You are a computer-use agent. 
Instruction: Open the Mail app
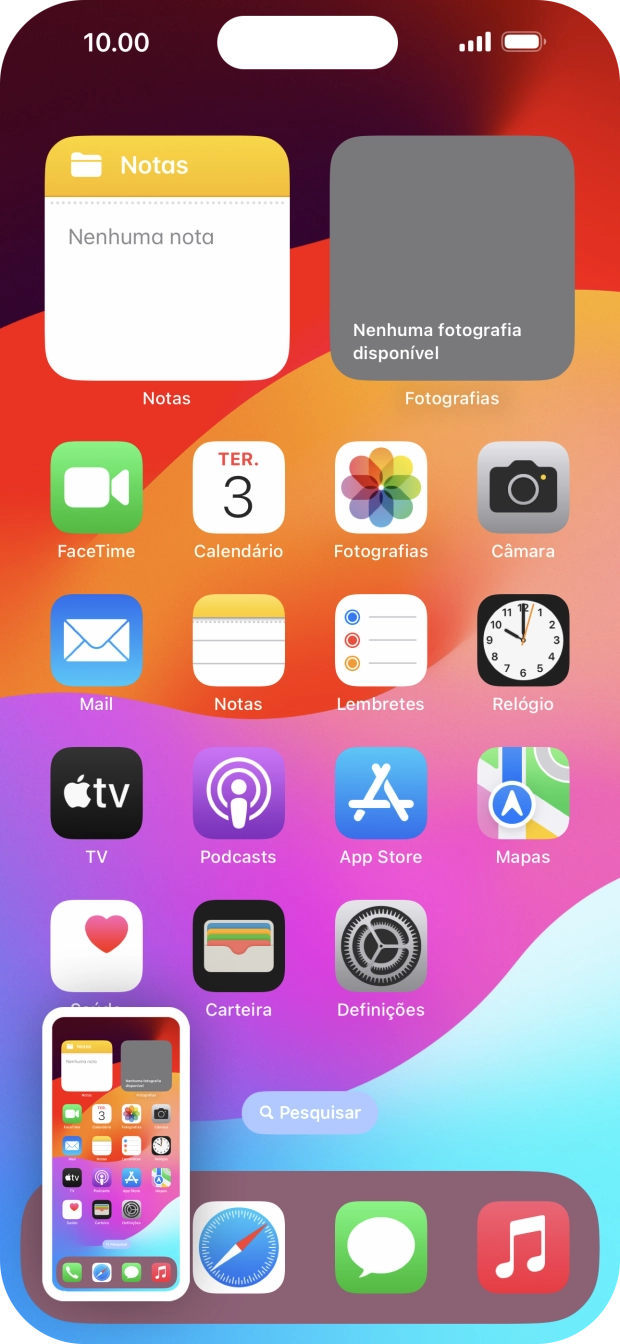96,640
